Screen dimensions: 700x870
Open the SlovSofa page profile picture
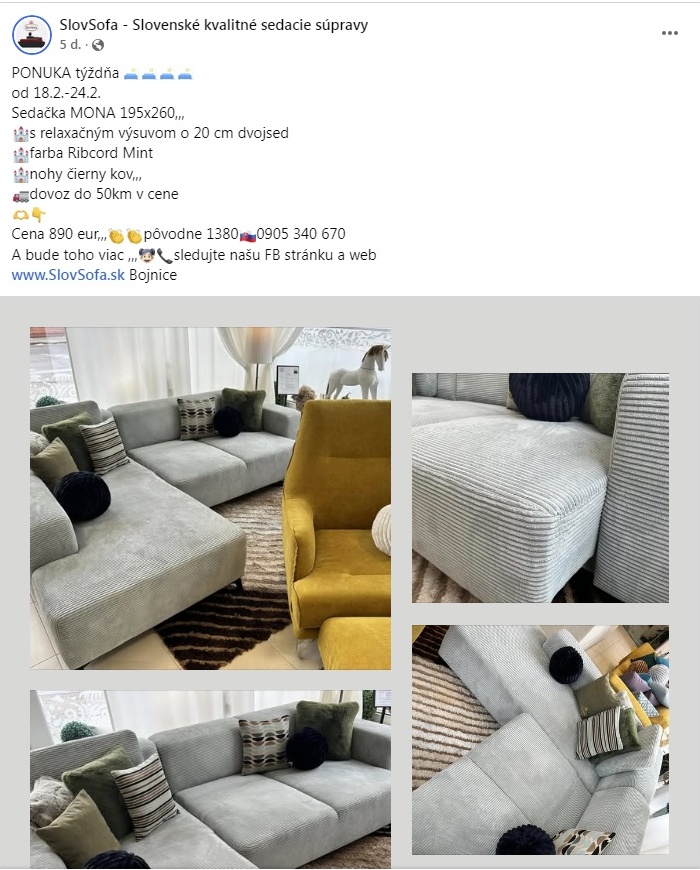pos(32,34)
